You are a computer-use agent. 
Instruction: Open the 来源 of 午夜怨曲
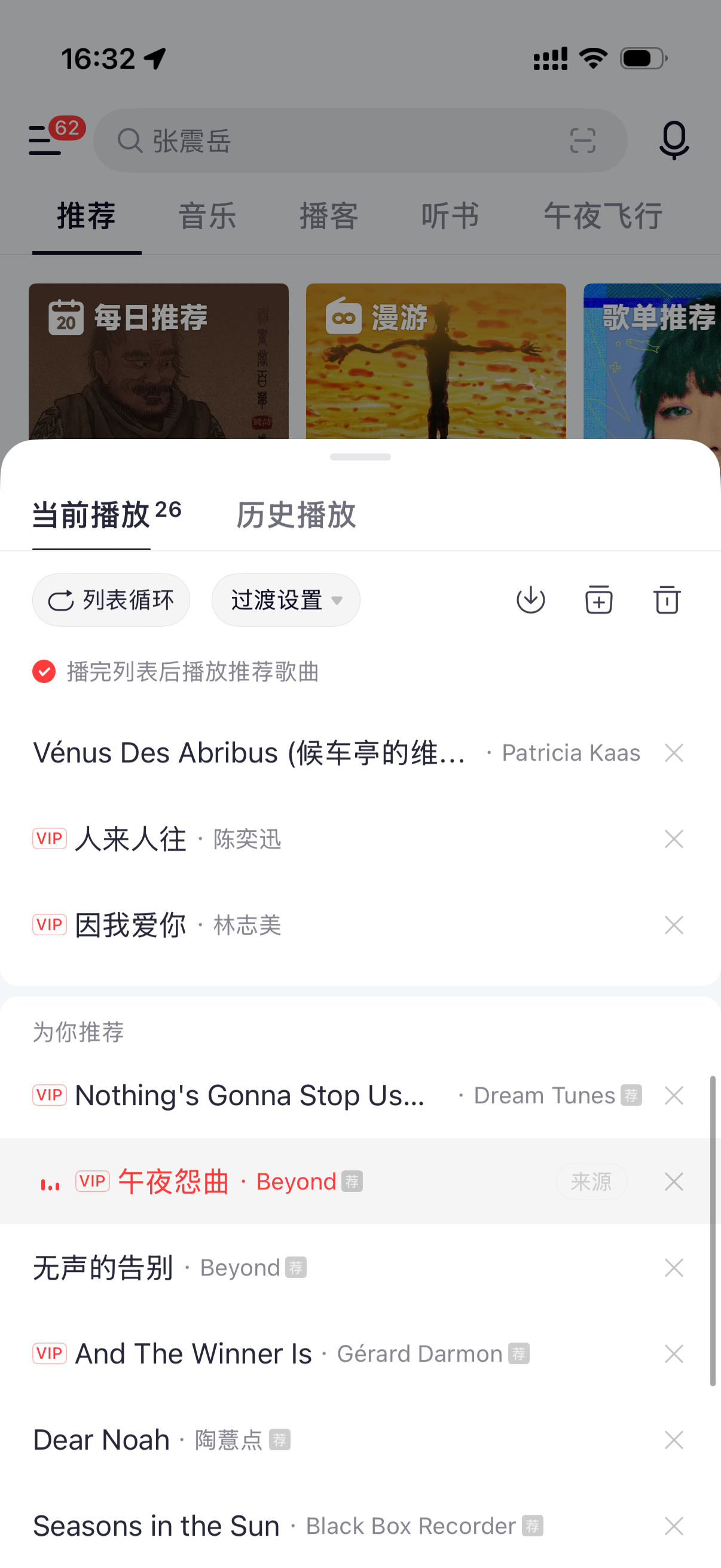pos(591,1182)
